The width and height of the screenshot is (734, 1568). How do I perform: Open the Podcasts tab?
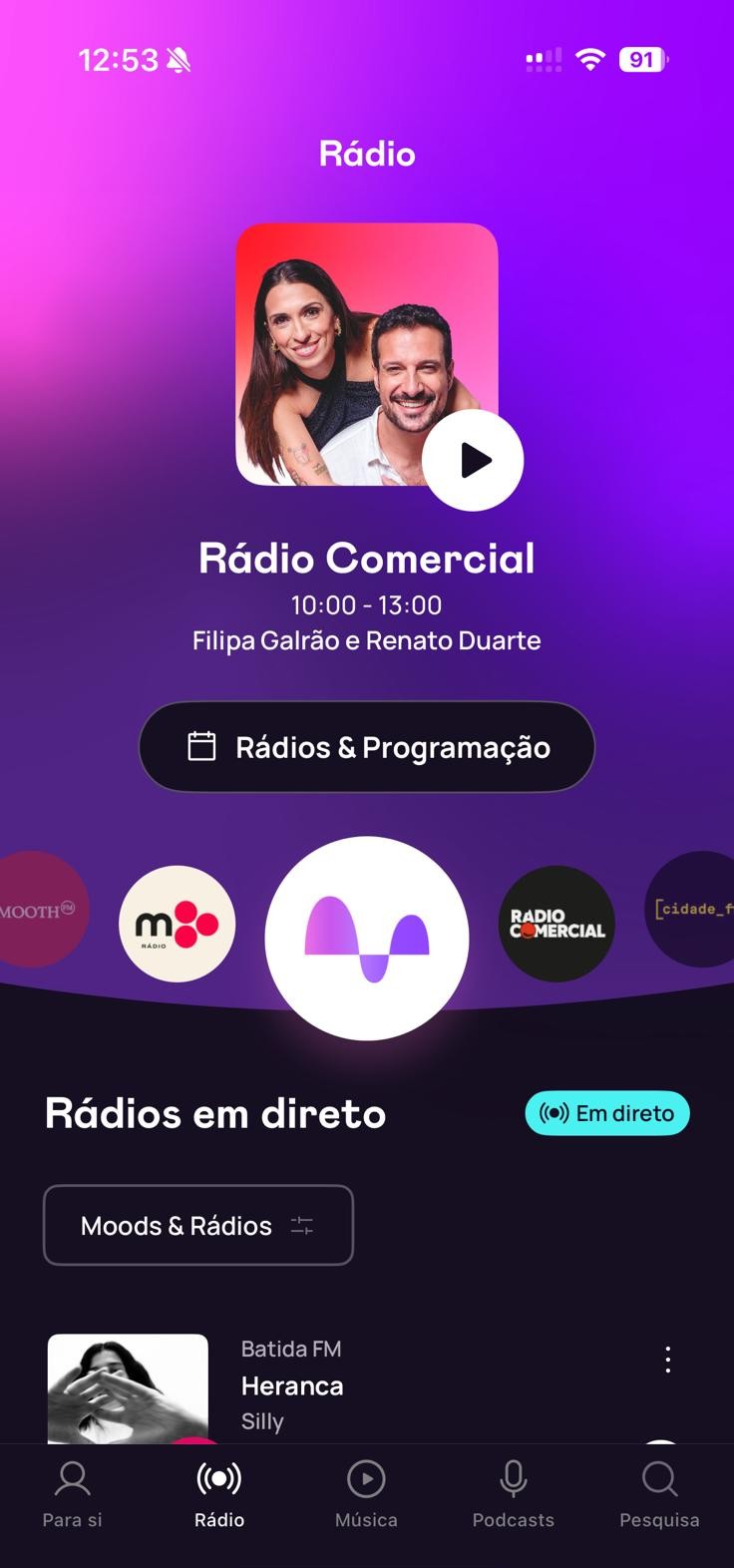pyautogui.click(x=513, y=1494)
